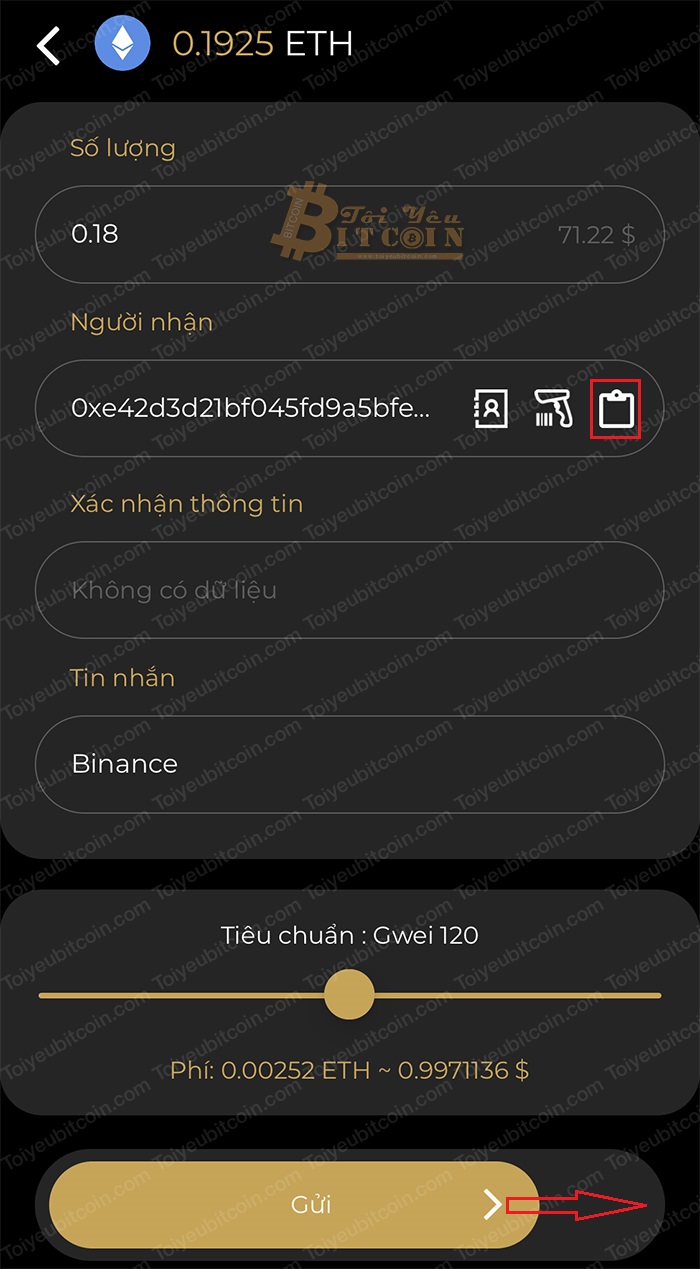Focus the Xác nhận thông tin field
This screenshot has height=1269, width=700.
pos(349,590)
